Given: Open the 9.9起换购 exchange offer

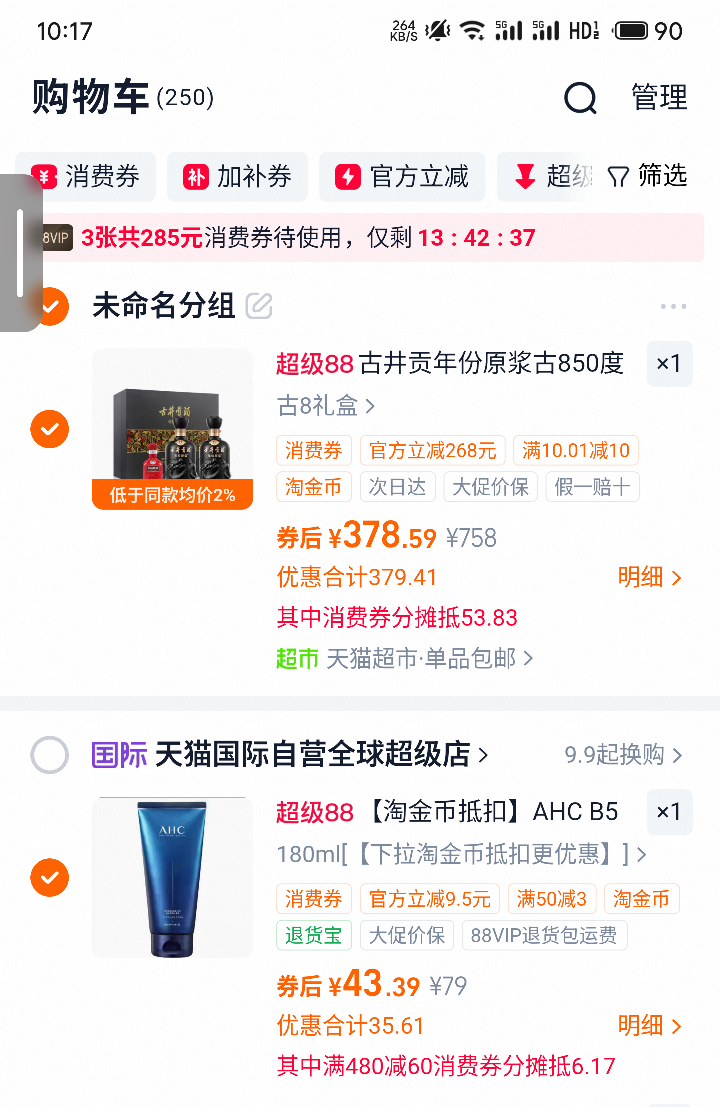Looking at the screenshot, I should click(618, 756).
